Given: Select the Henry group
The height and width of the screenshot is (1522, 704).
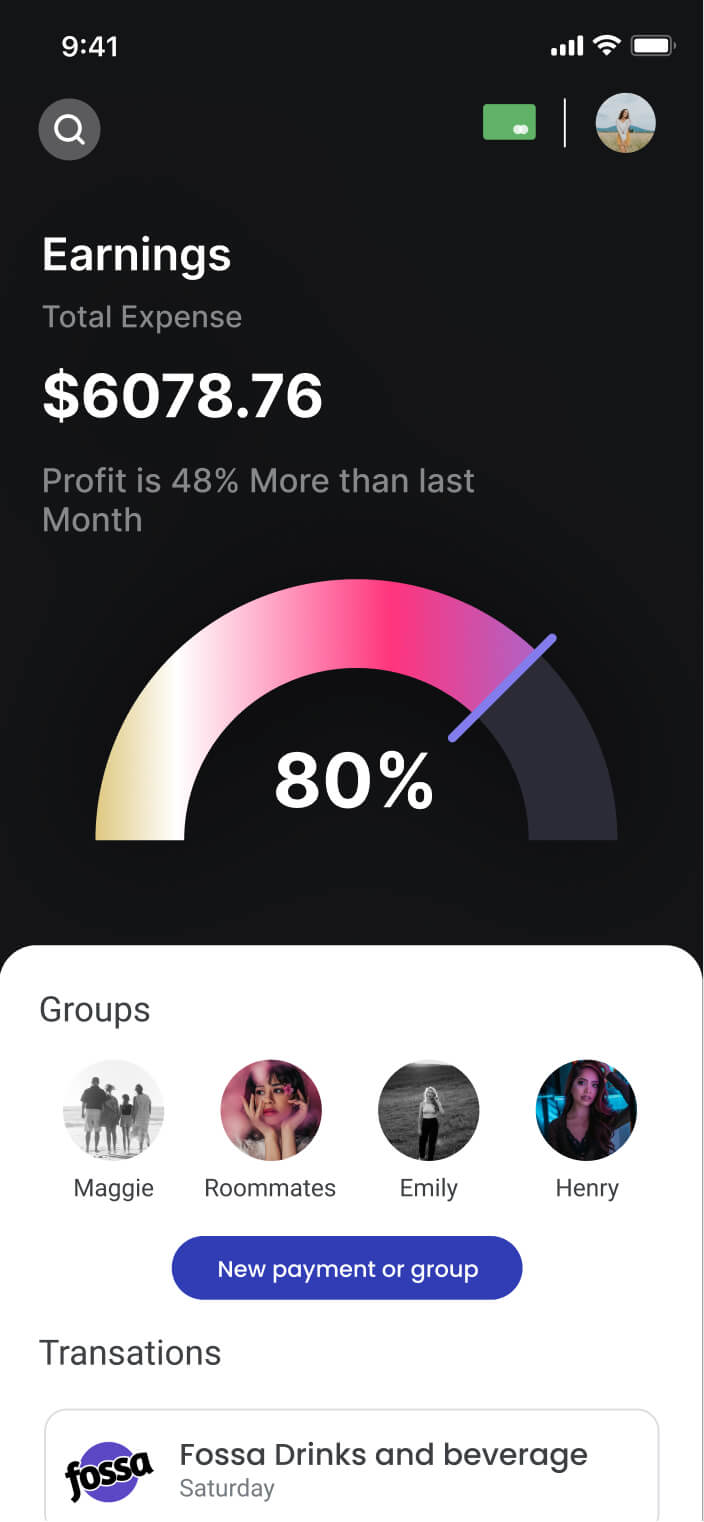Looking at the screenshot, I should tap(586, 1110).
